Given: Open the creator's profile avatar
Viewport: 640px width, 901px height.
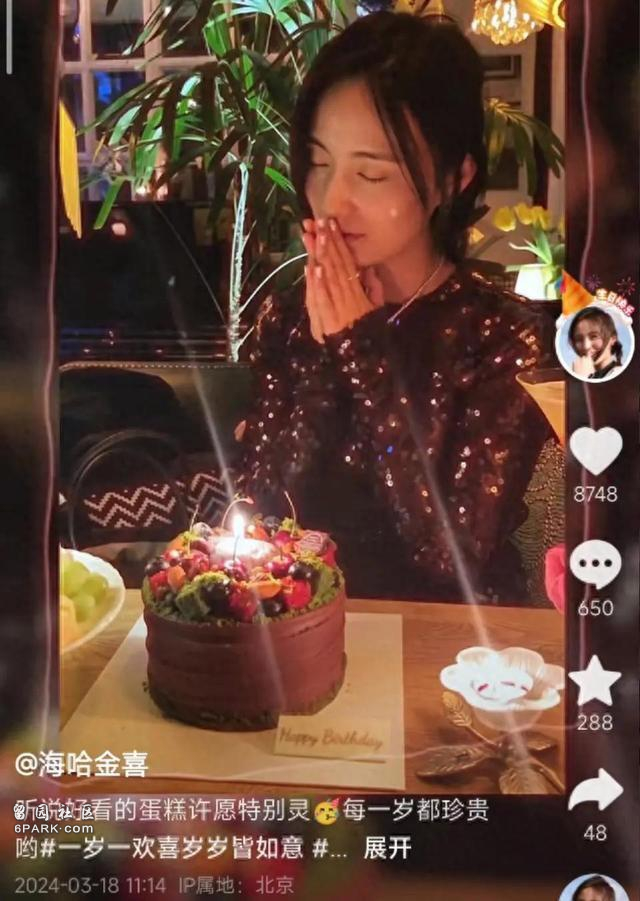Looking at the screenshot, I should pyautogui.click(x=594, y=342).
